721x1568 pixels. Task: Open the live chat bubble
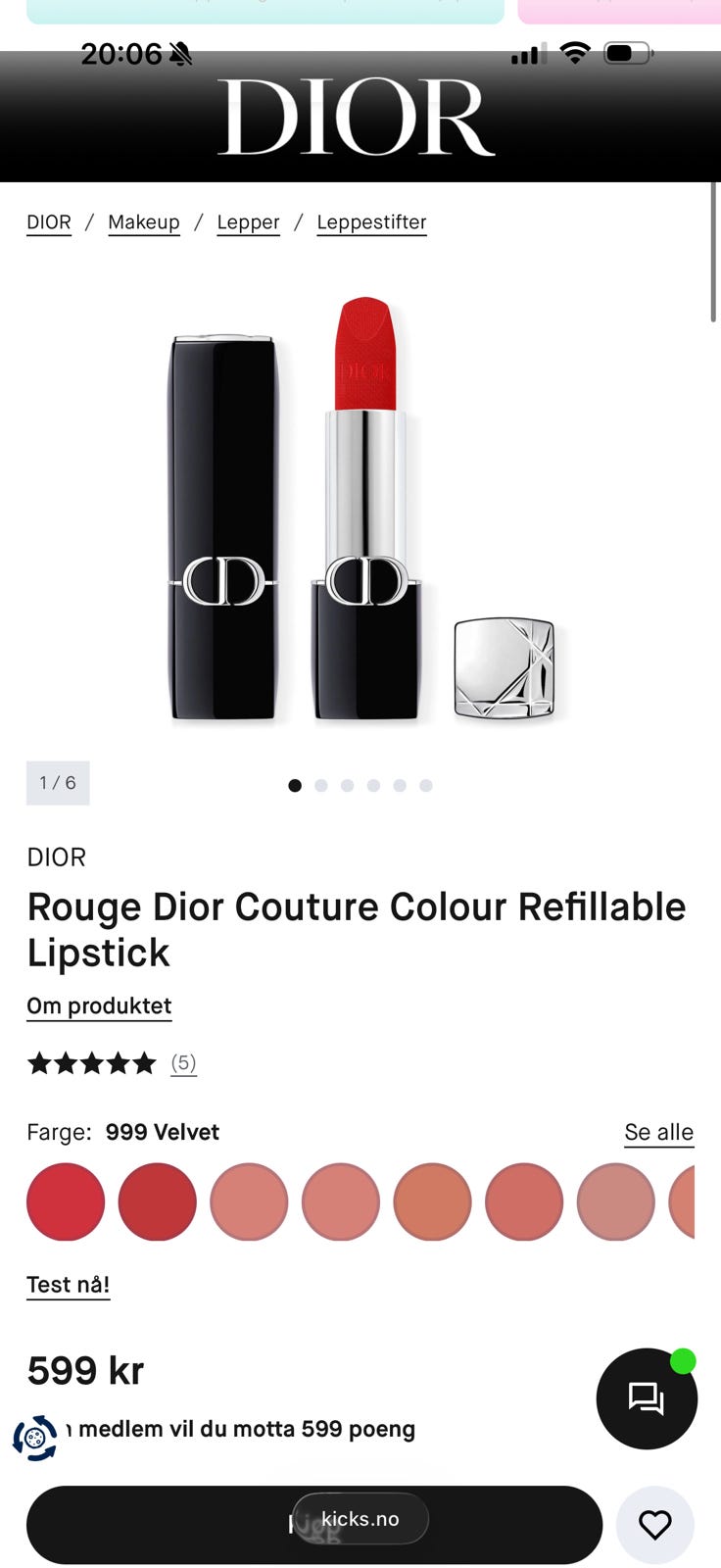pos(647,1398)
